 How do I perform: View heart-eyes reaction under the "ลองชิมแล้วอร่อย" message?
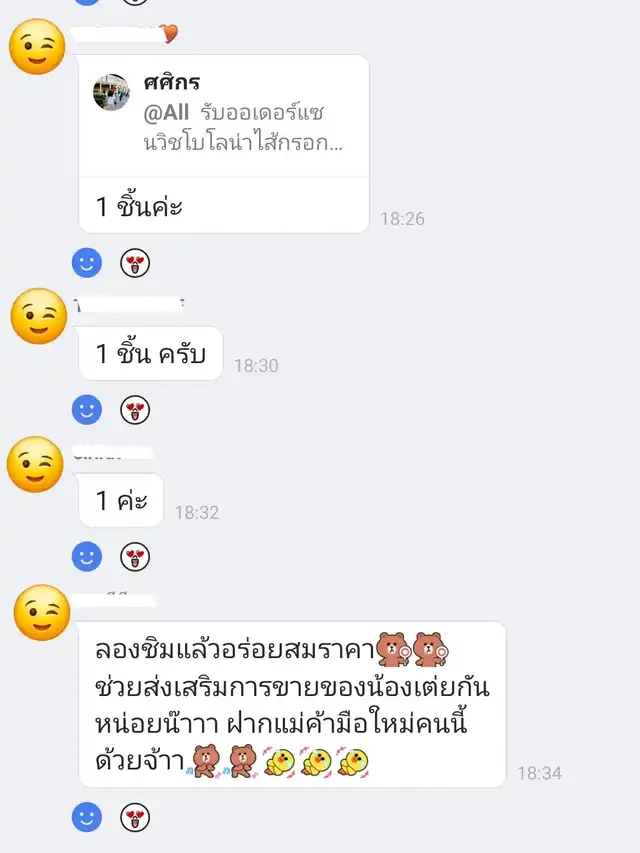135,817
